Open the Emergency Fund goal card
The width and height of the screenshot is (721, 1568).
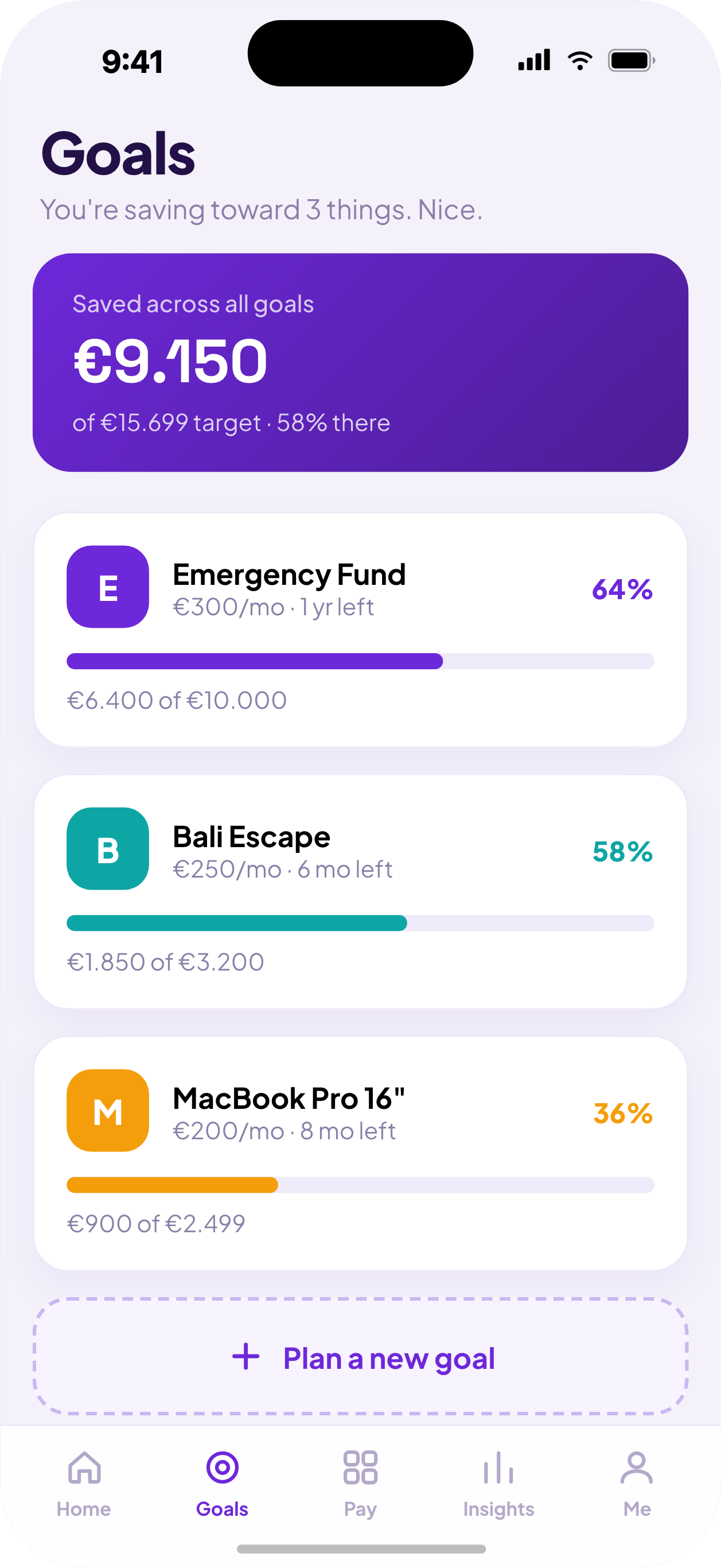coord(360,630)
